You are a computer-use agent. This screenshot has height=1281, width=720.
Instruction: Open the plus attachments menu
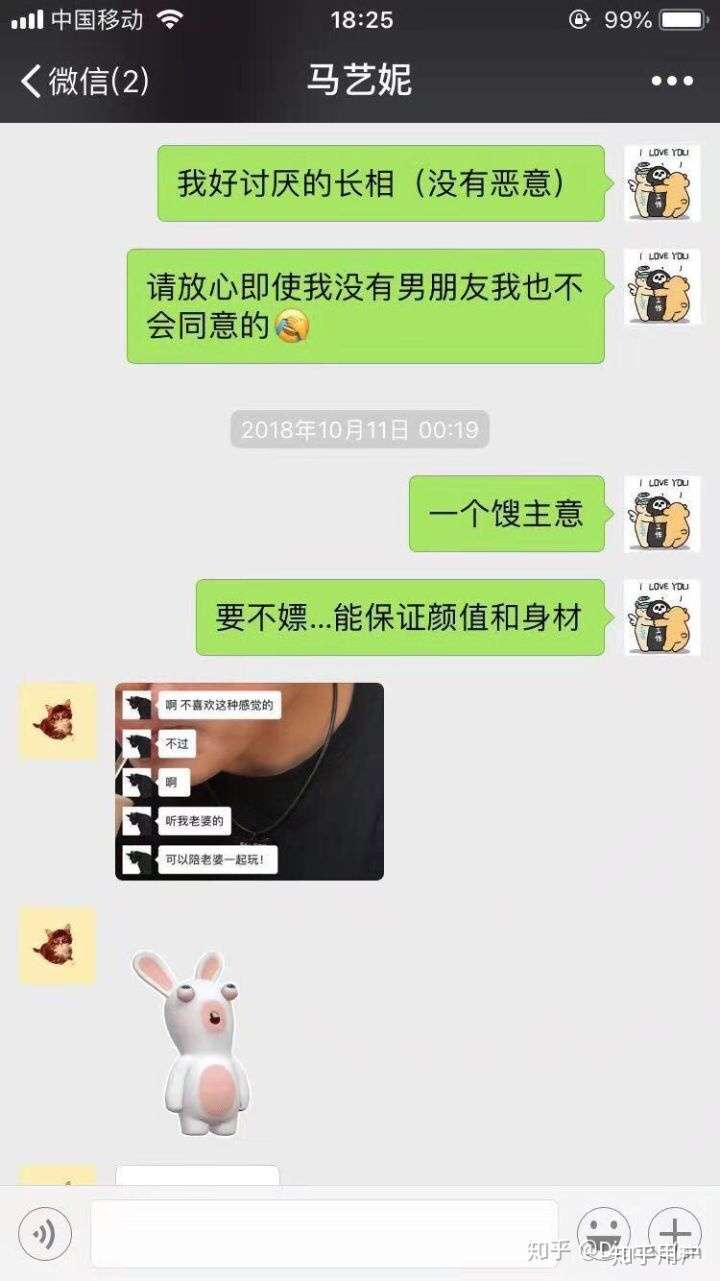click(x=675, y=1234)
